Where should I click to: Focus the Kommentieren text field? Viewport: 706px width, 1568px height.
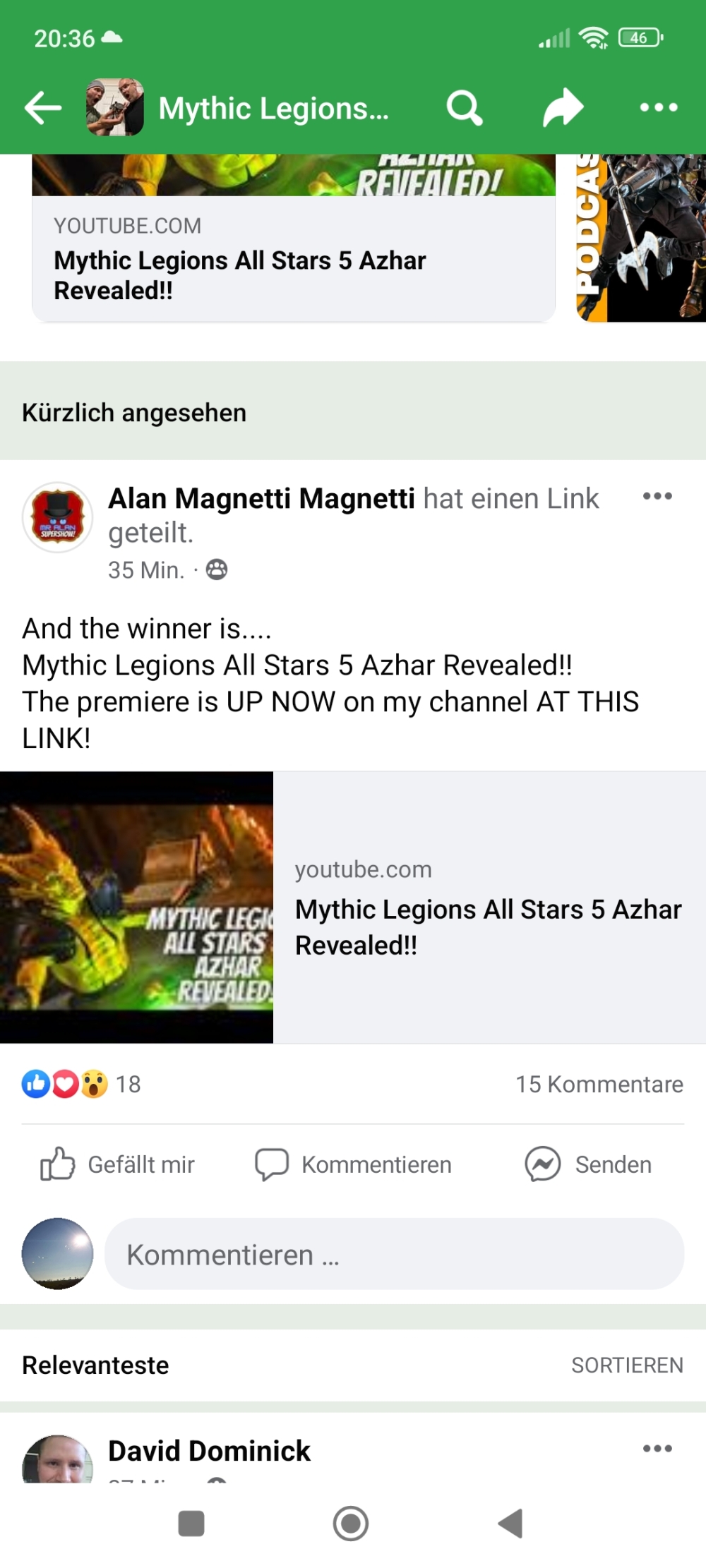tap(394, 1254)
